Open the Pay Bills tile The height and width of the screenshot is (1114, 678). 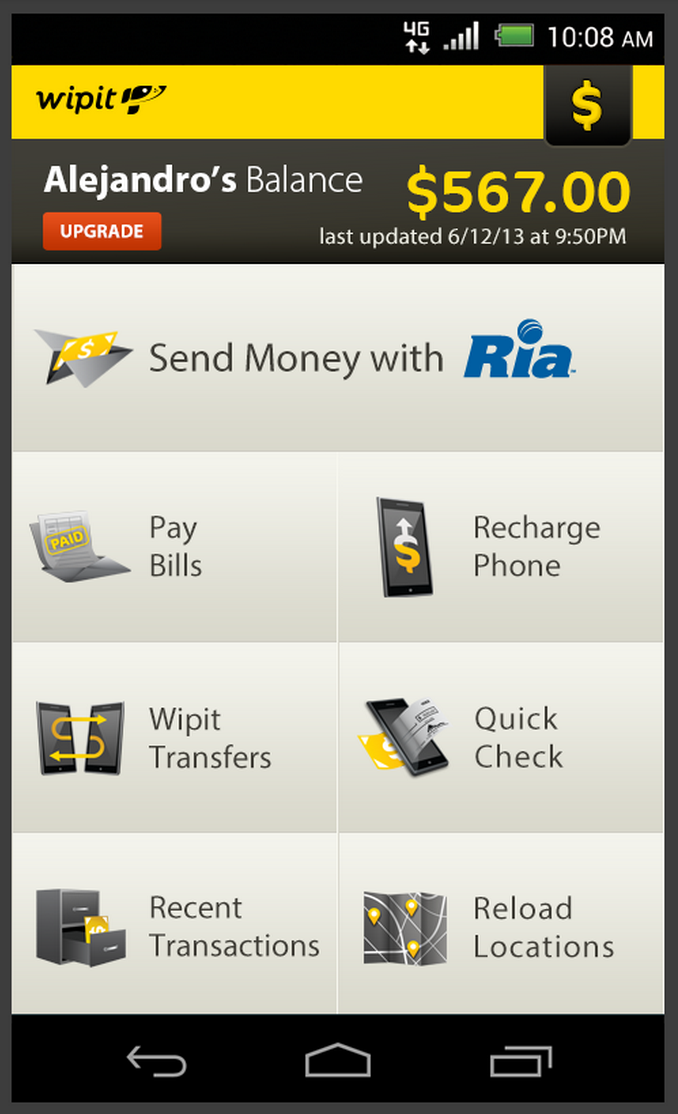174,546
